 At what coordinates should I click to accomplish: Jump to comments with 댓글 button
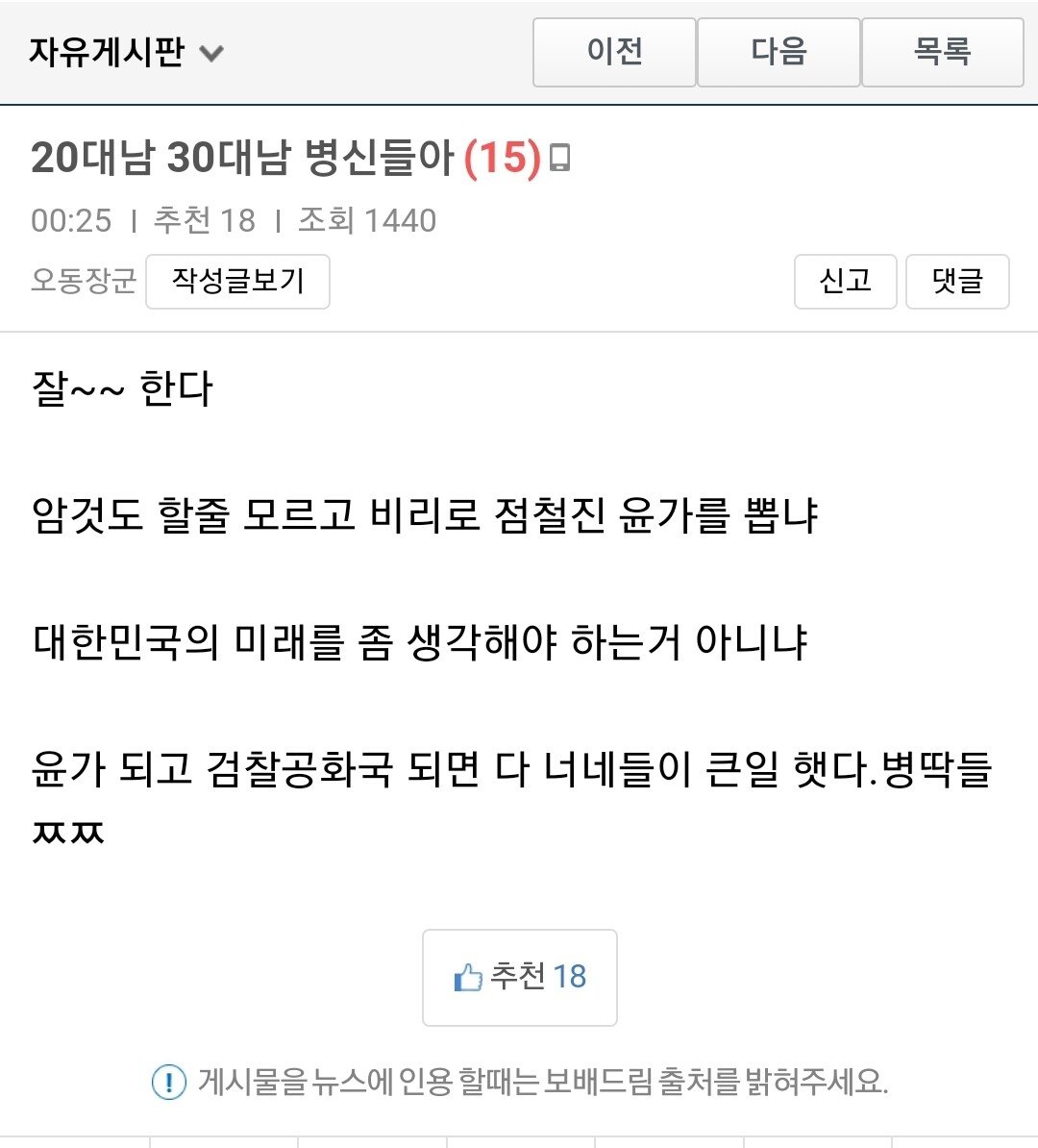point(956,282)
